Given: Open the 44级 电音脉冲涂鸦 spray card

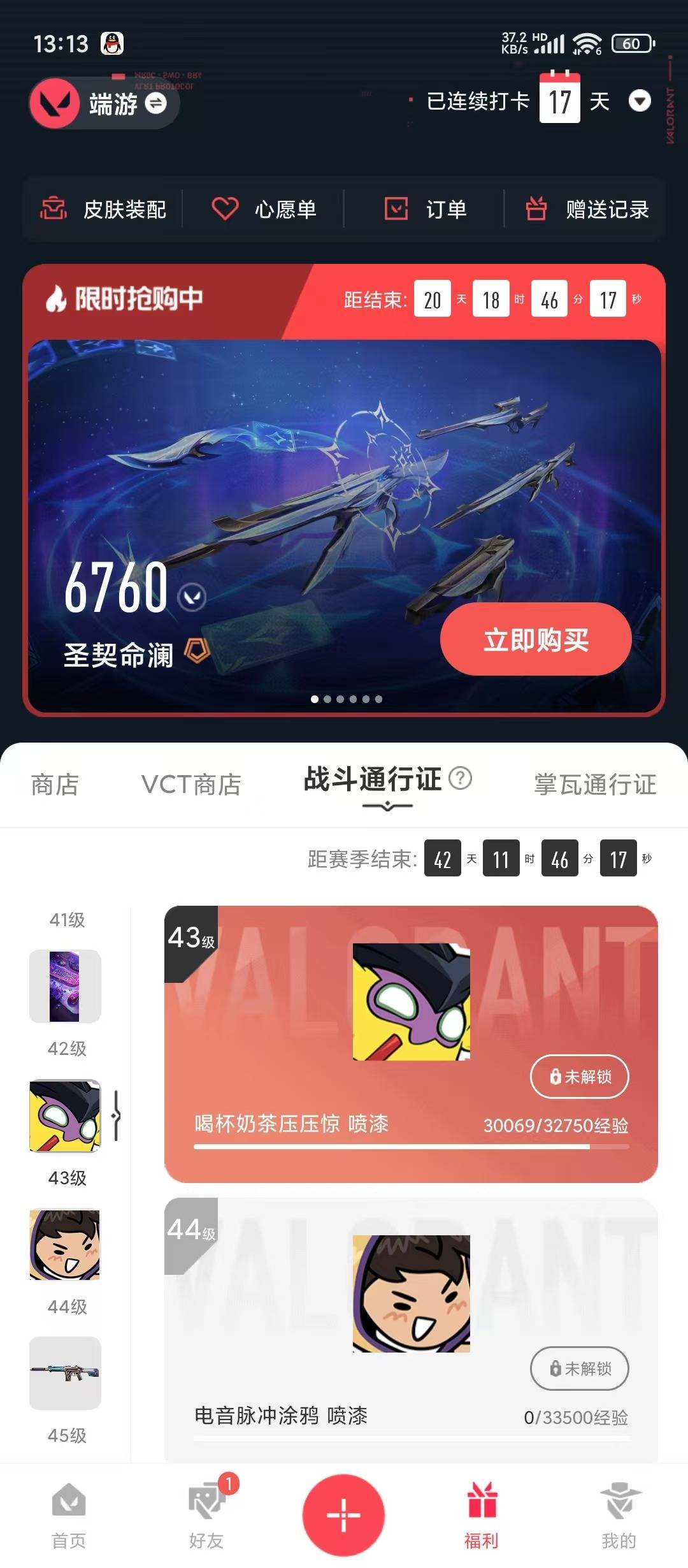Looking at the screenshot, I should pos(411,1330).
